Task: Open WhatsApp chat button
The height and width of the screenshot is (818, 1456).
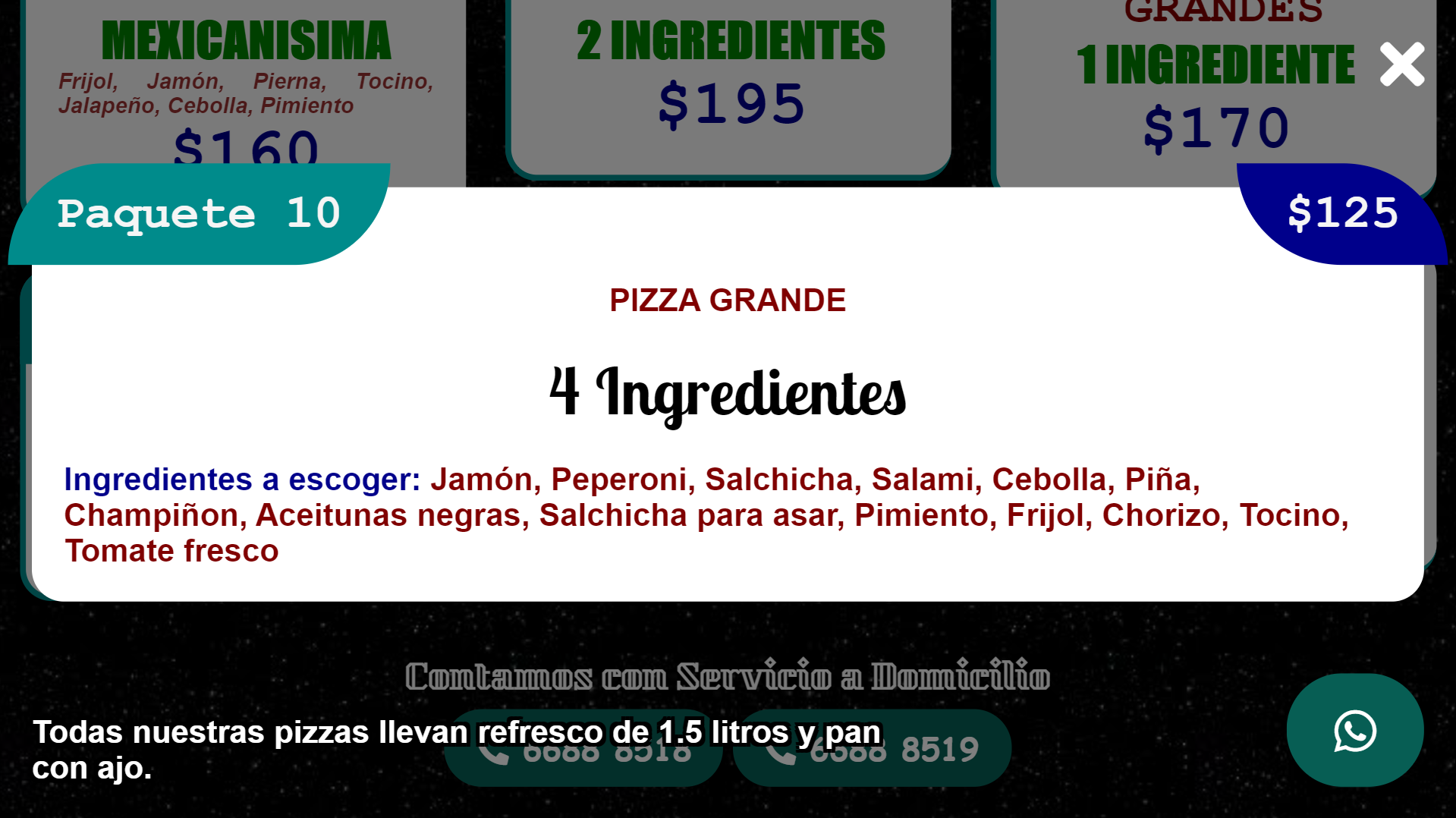Action: (1354, 731)
